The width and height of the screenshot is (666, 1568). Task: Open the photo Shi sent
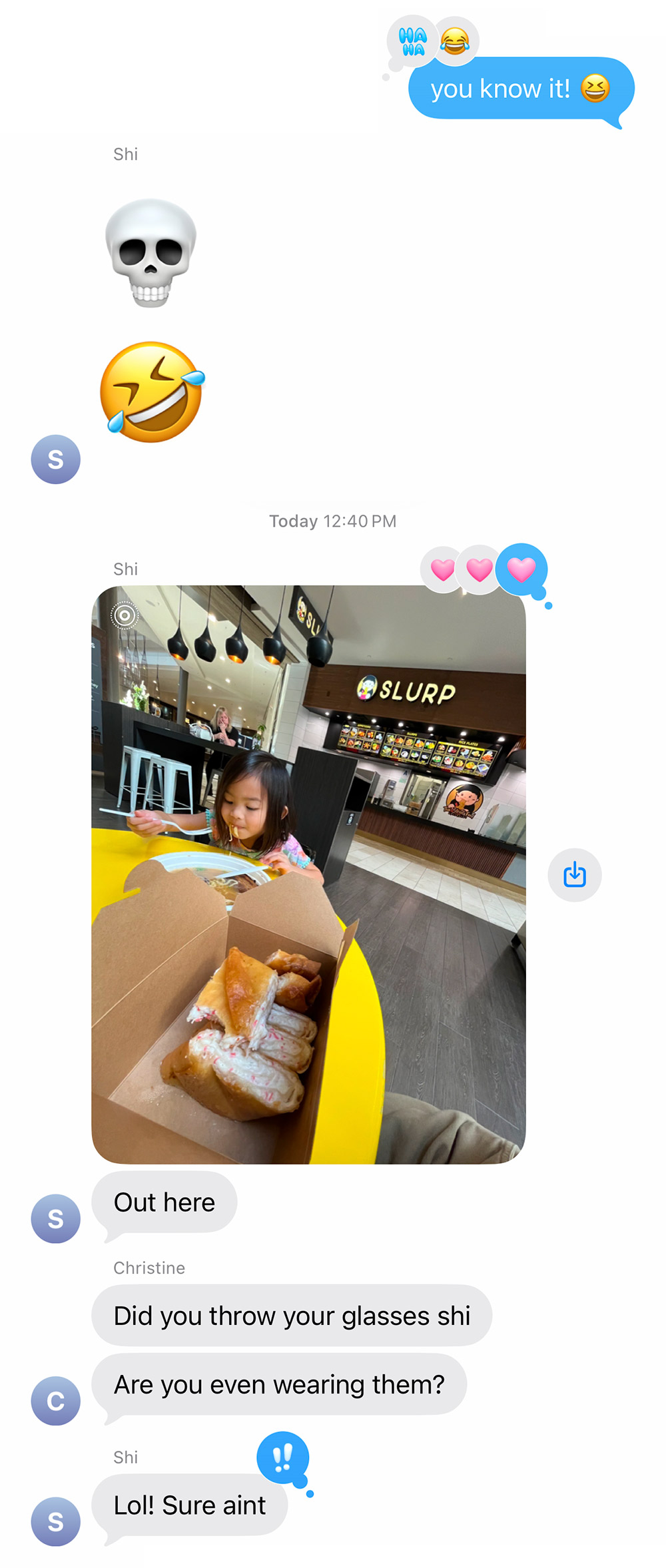coord(308,874)
